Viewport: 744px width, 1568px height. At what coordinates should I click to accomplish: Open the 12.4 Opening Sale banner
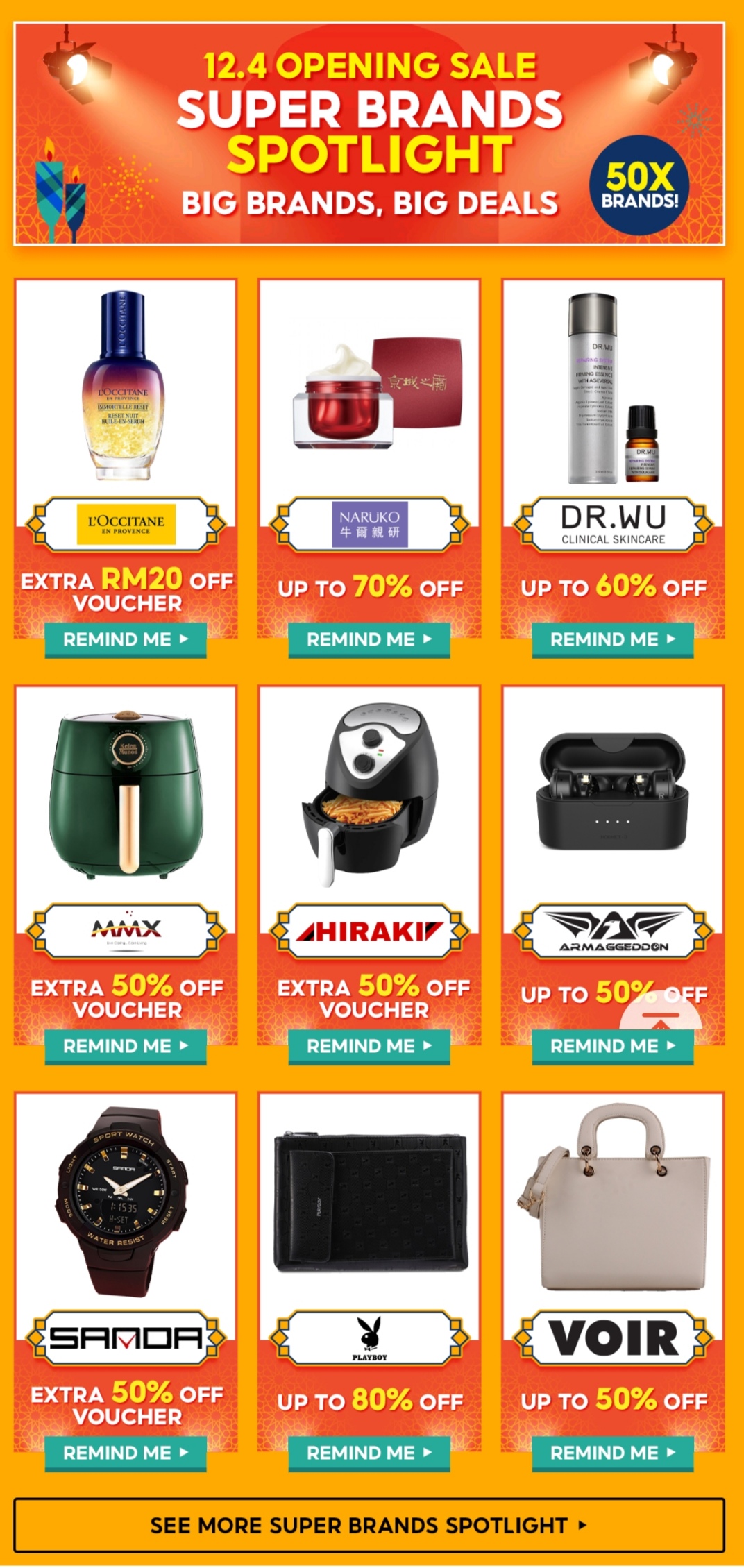coord(369,134)
